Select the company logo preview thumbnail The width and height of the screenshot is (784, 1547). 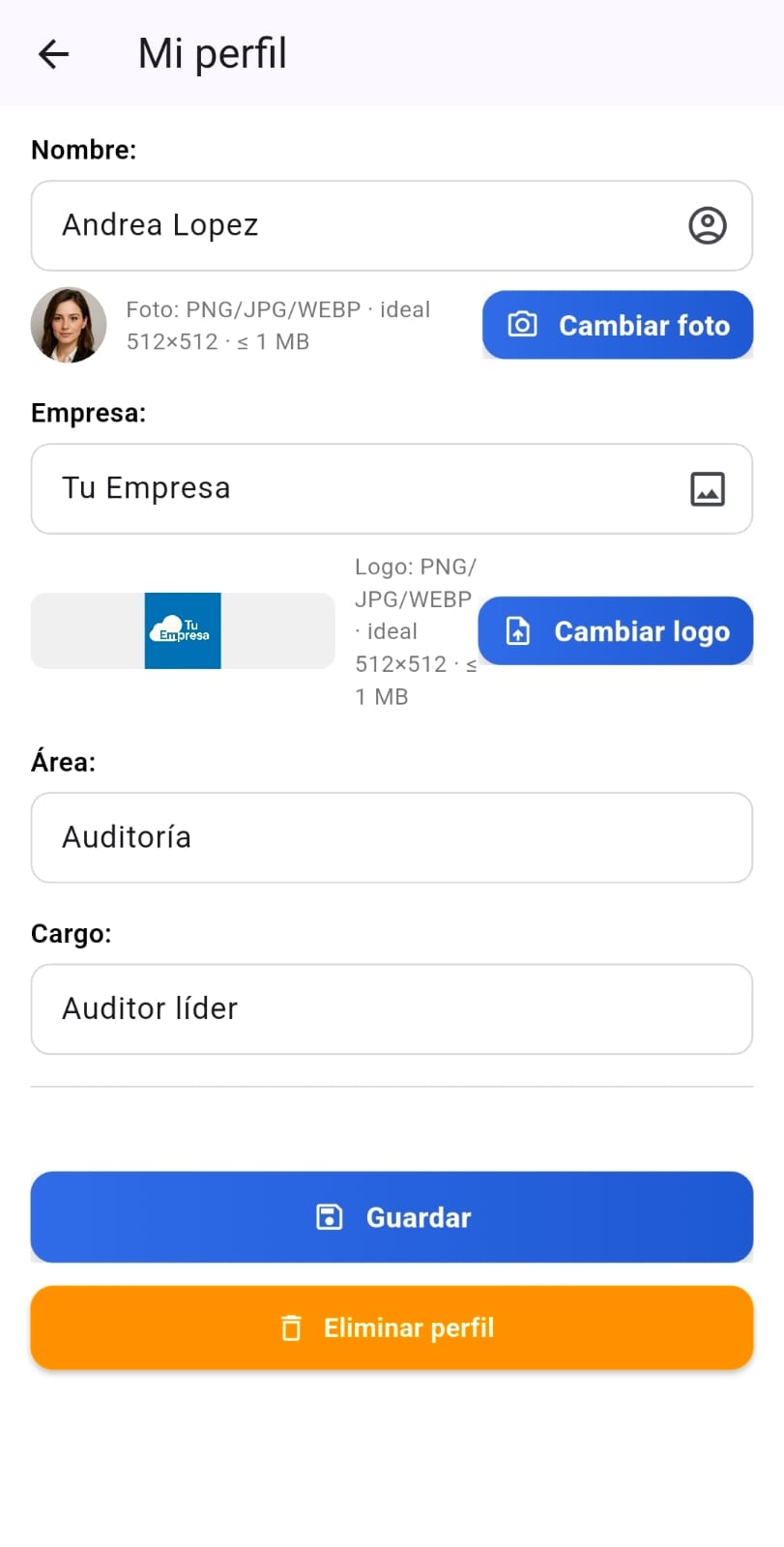click(x=182, y=630)
